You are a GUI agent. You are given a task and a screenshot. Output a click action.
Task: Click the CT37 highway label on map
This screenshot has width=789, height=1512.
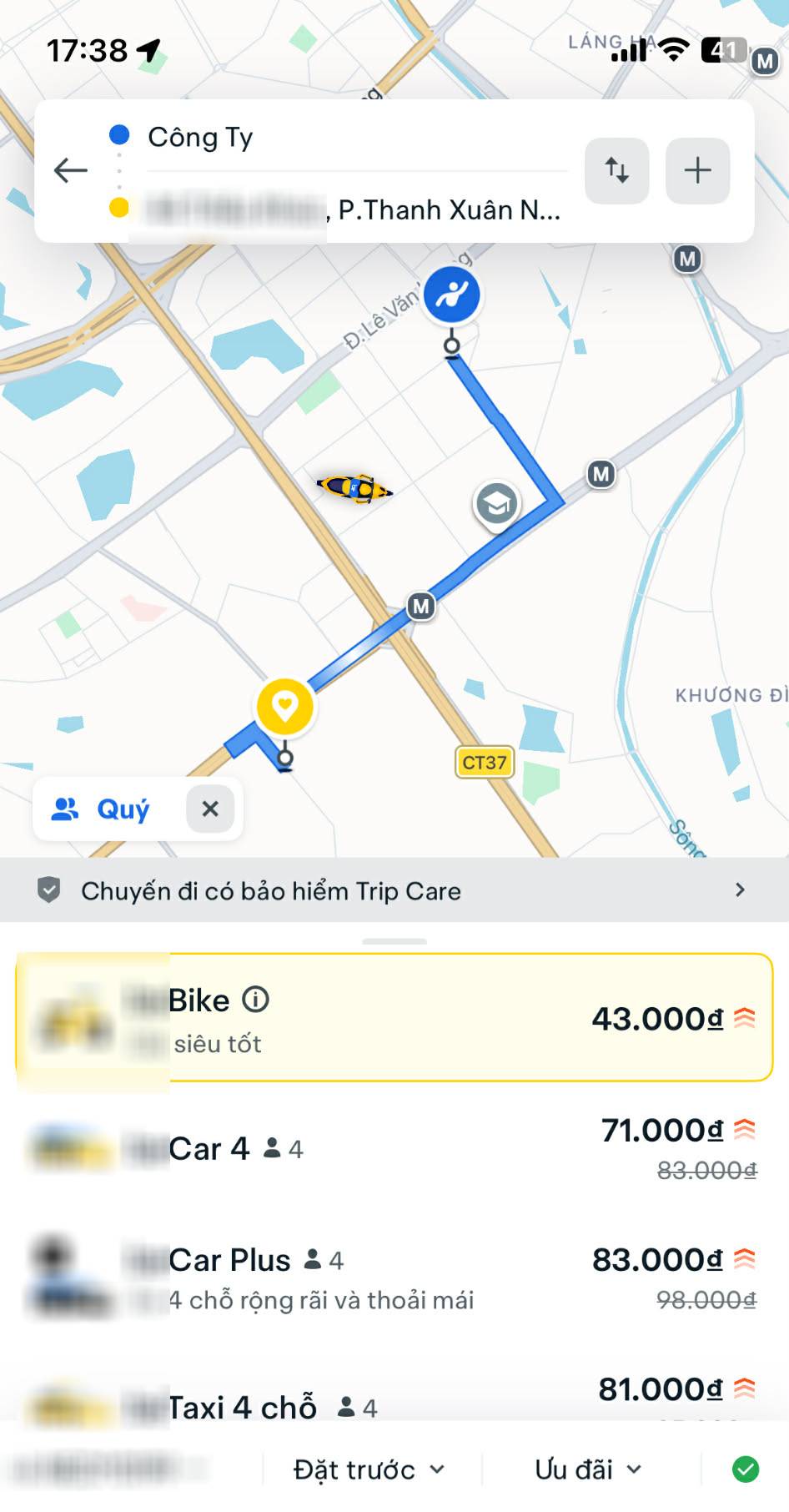point(485,762)
